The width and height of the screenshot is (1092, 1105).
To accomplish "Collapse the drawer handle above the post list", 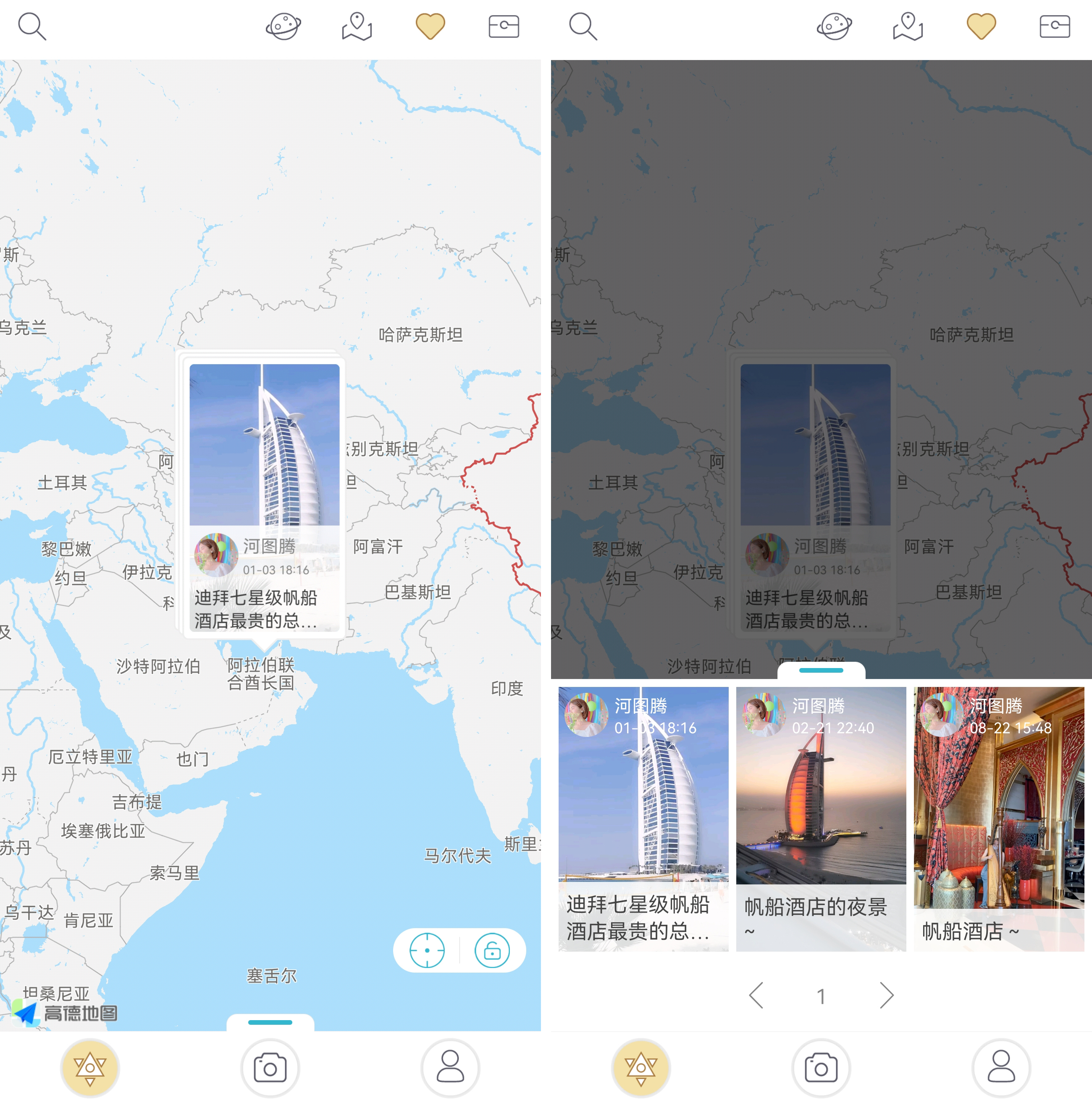I will (820, 670).
